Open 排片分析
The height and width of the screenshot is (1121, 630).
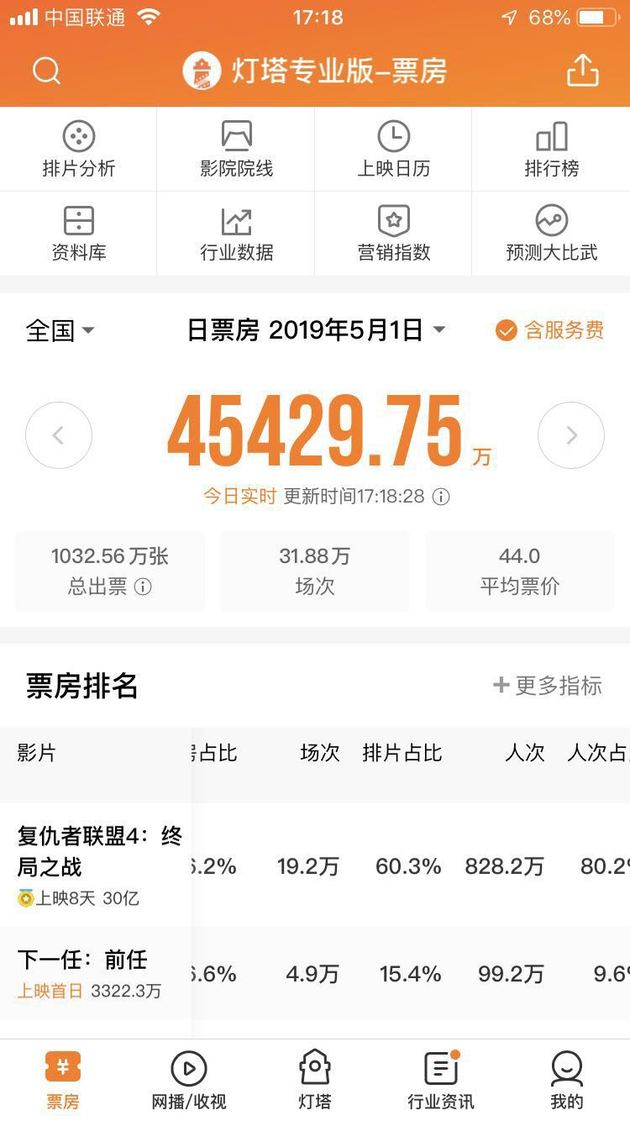click(x=79, y=149)
